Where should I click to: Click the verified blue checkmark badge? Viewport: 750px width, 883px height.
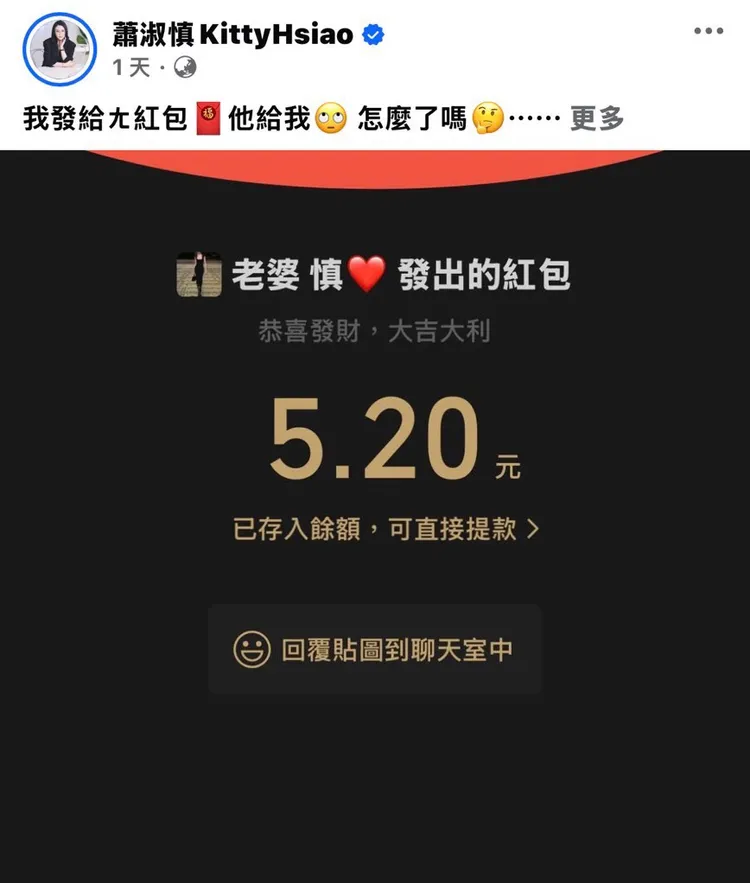[x=371, y=33]
